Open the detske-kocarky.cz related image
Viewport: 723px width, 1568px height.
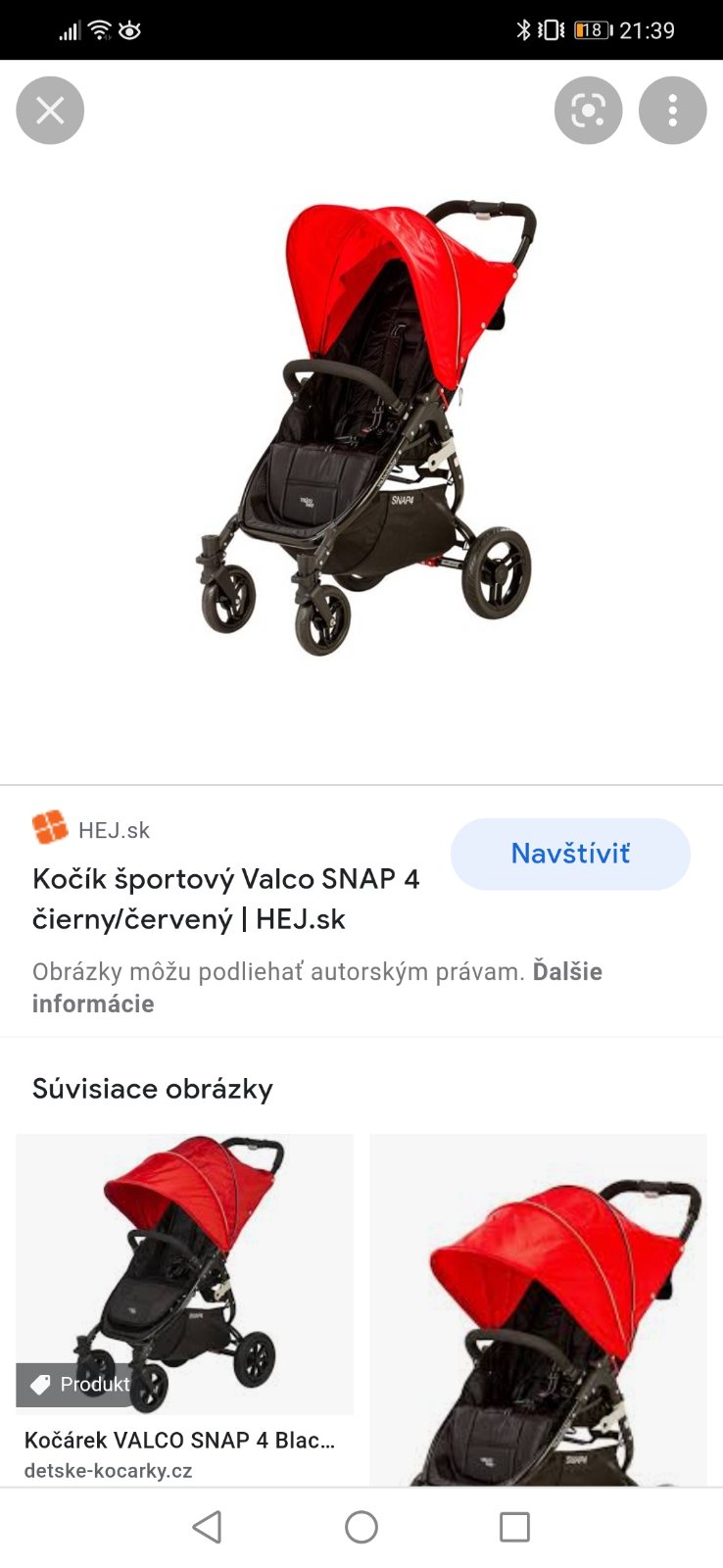184,1274
